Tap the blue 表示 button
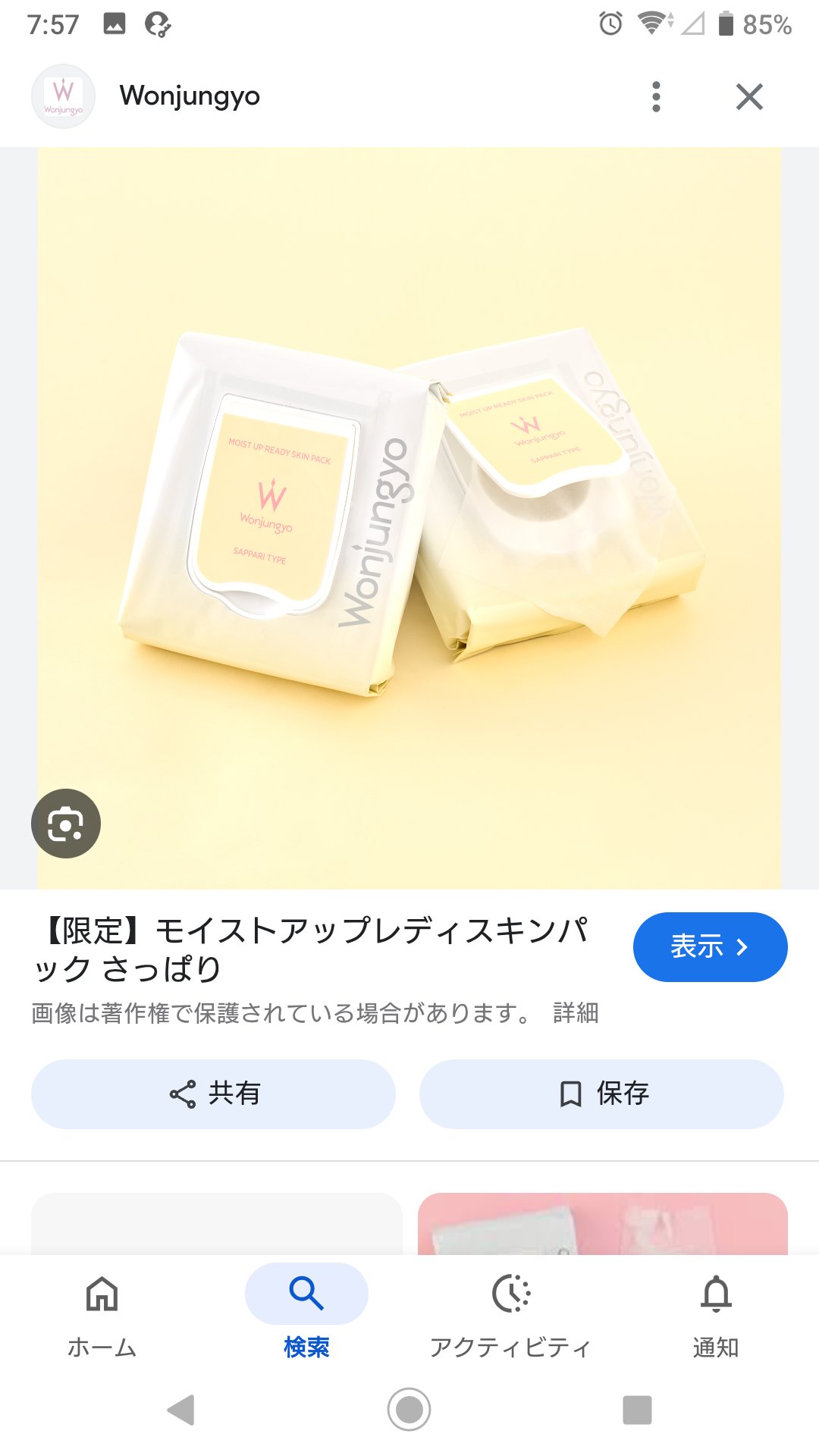 (x=710, y=947)
